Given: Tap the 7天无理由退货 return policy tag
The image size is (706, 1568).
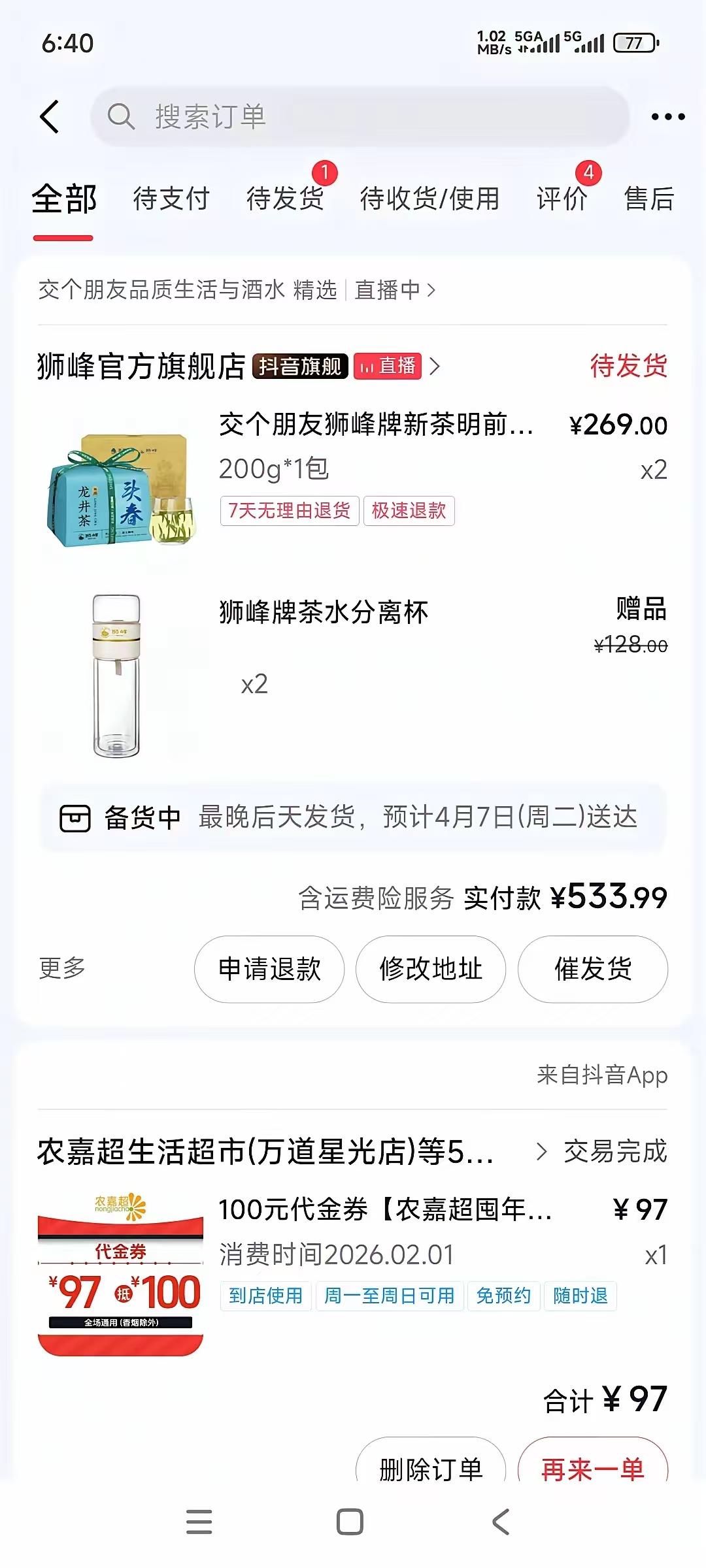Looking at the screenshot, I should pos(290,512).
